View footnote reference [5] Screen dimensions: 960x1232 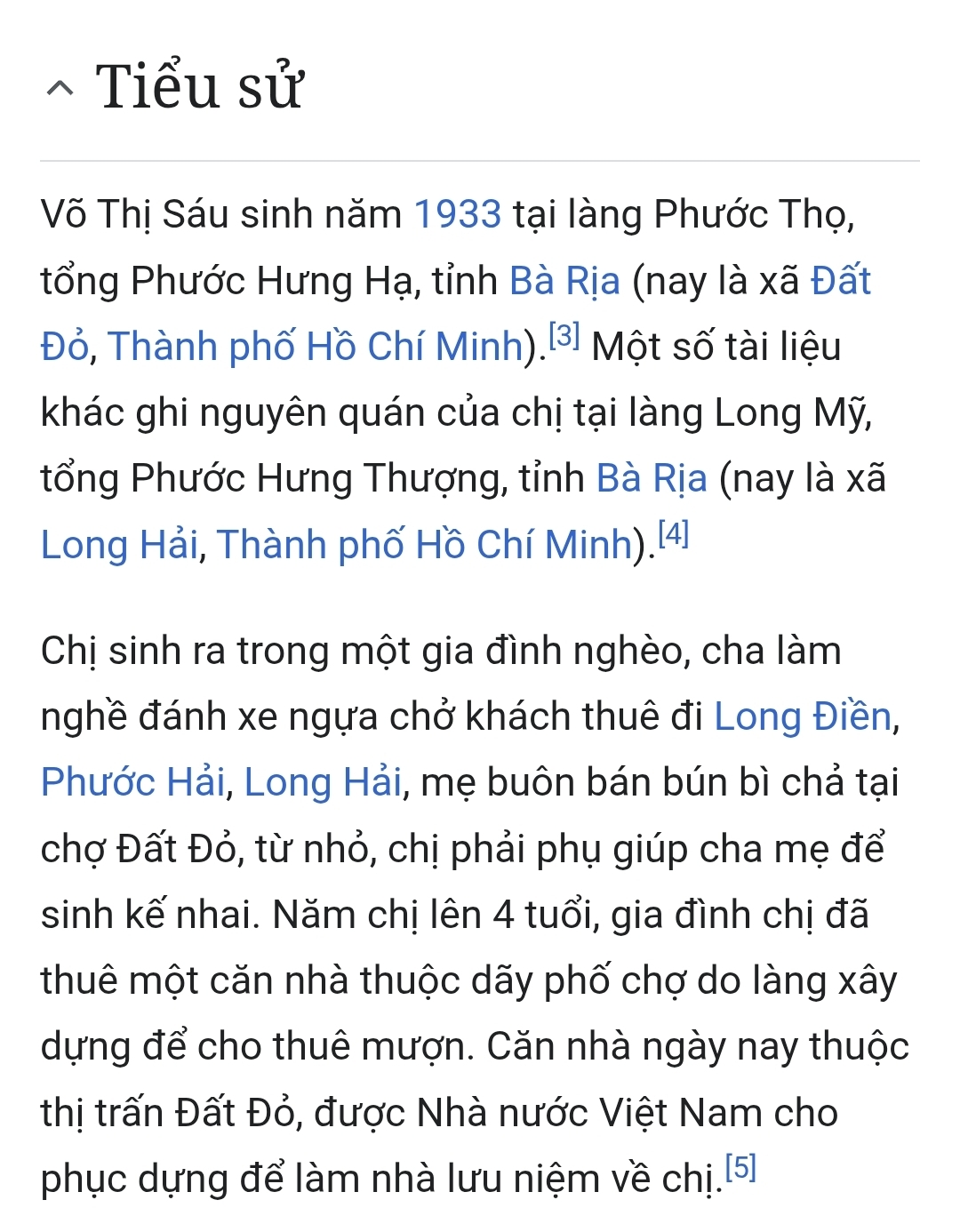click(740, 1167)
